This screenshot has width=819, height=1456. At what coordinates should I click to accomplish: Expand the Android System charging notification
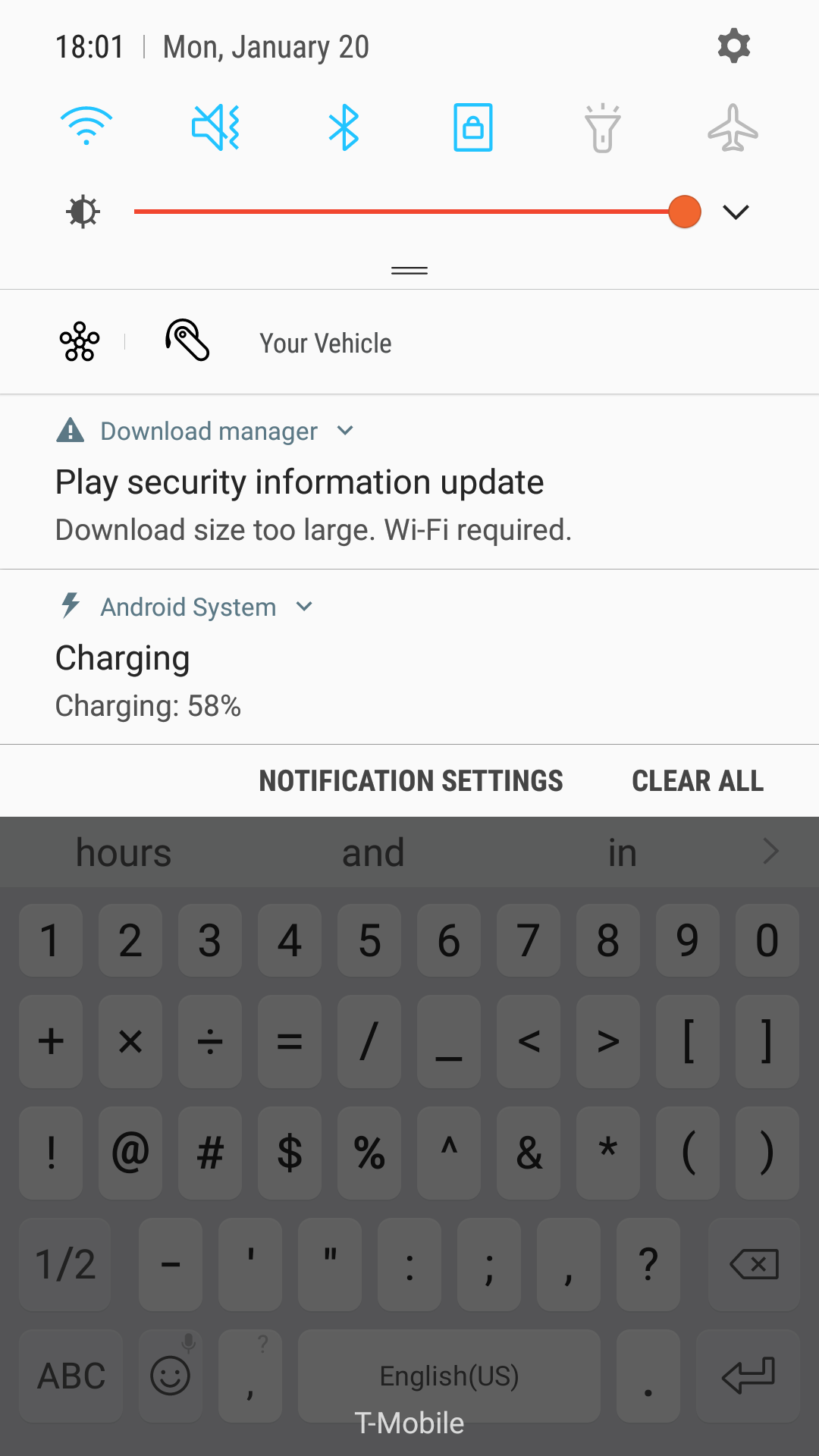coord(304,607)
